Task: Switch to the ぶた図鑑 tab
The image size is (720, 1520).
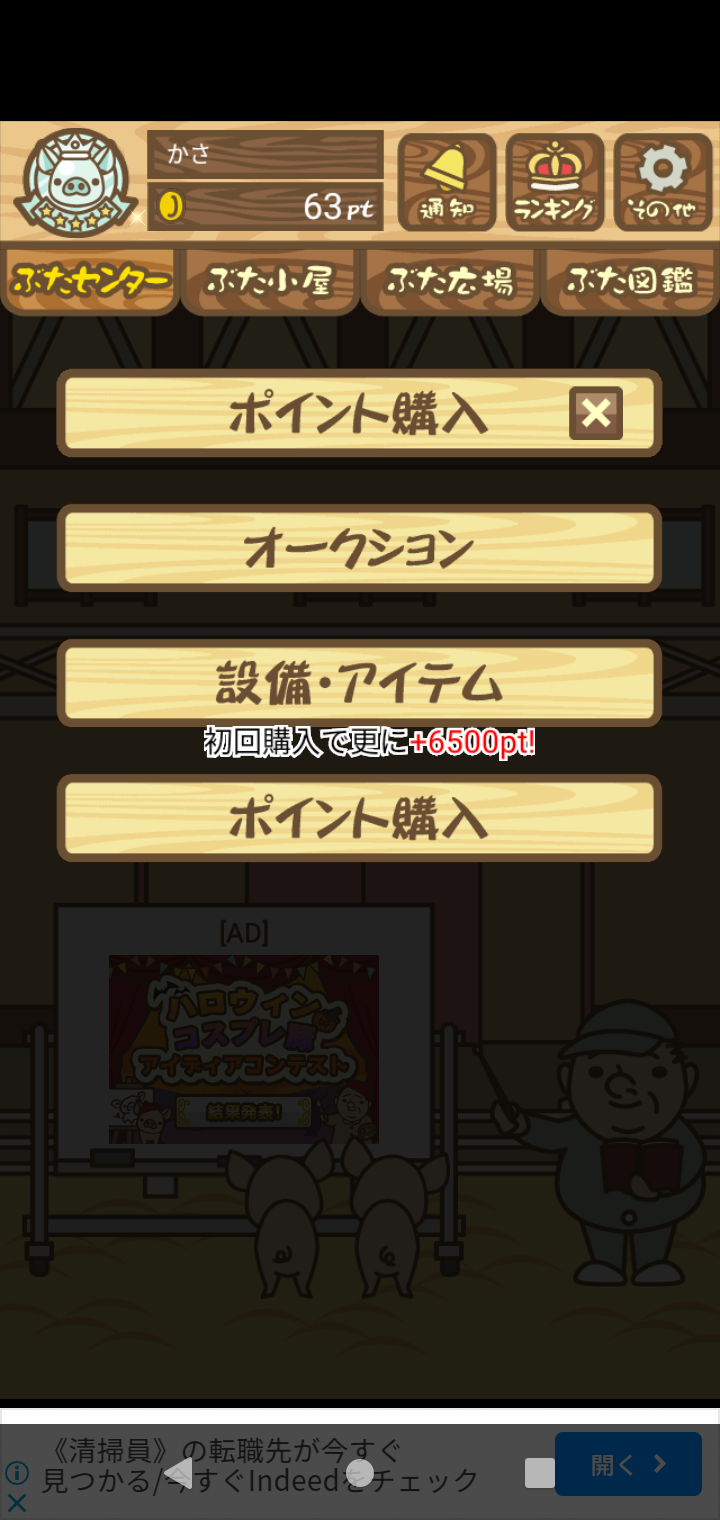Action: [630, 281]
